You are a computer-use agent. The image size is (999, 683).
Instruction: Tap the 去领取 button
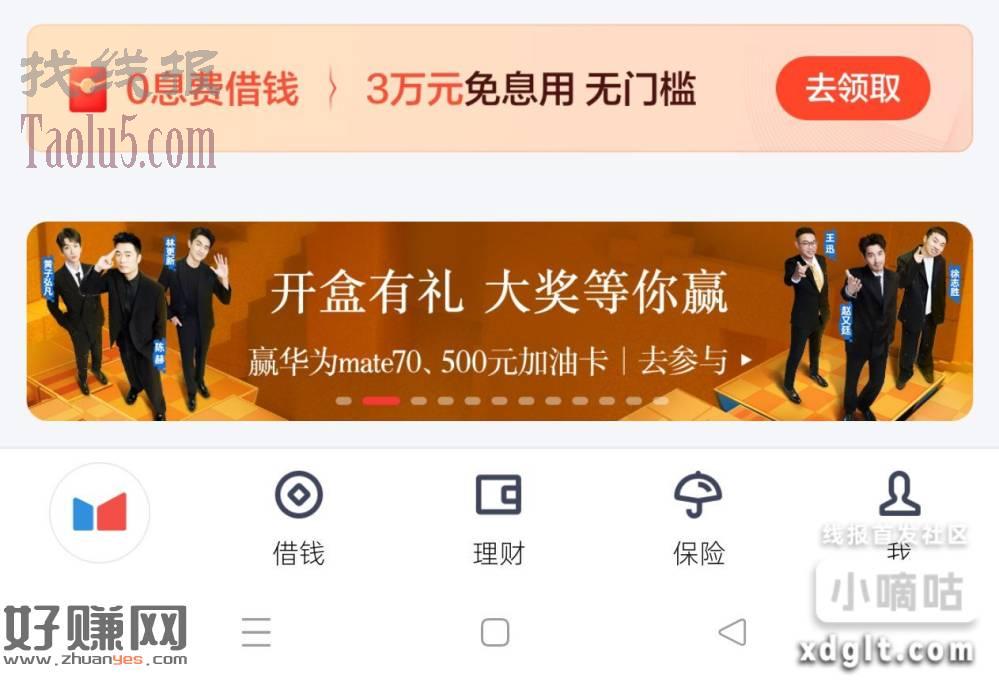pos(852,89)
